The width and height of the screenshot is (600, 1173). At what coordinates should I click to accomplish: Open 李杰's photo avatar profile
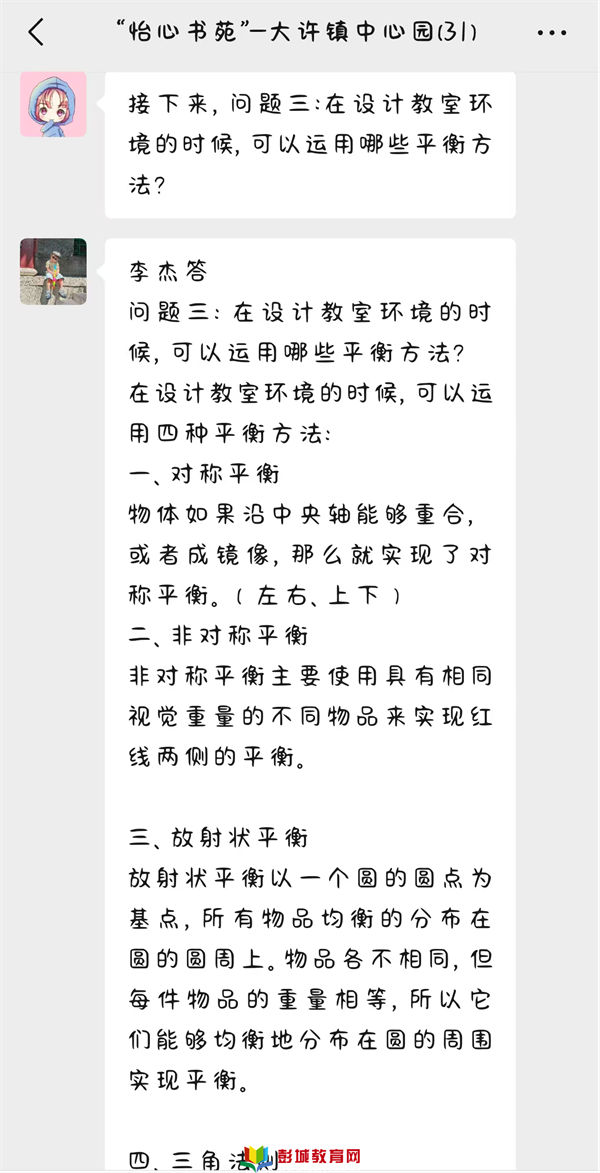point(53,271)
